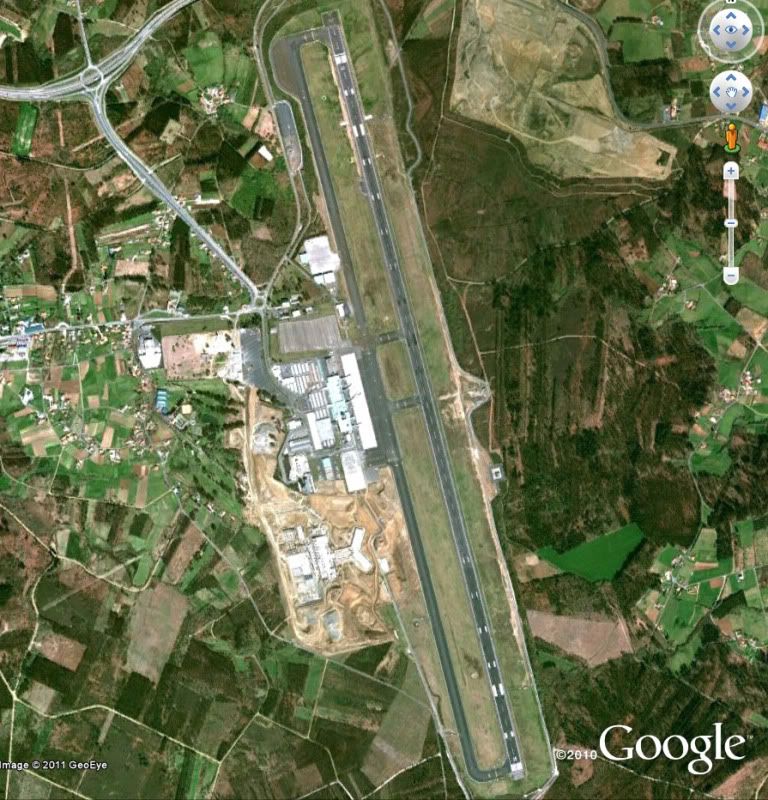Tap the orange Street View pegman

point(731,136)
